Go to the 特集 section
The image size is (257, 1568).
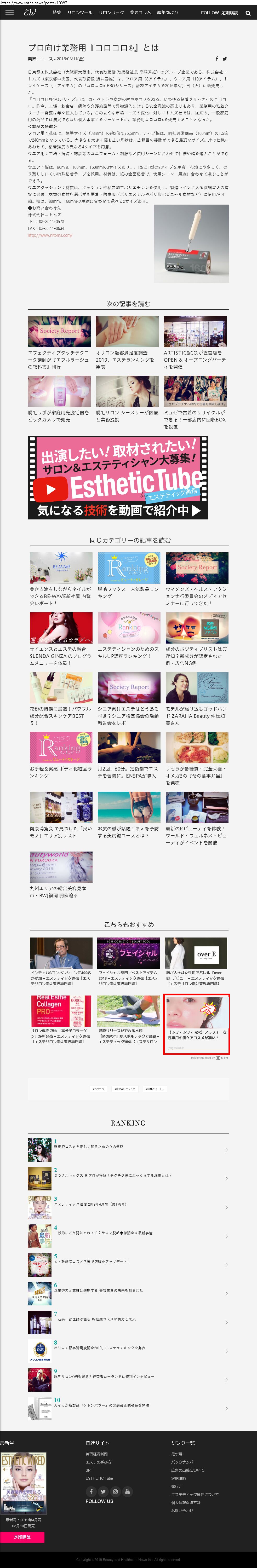(x=57, y=13)
